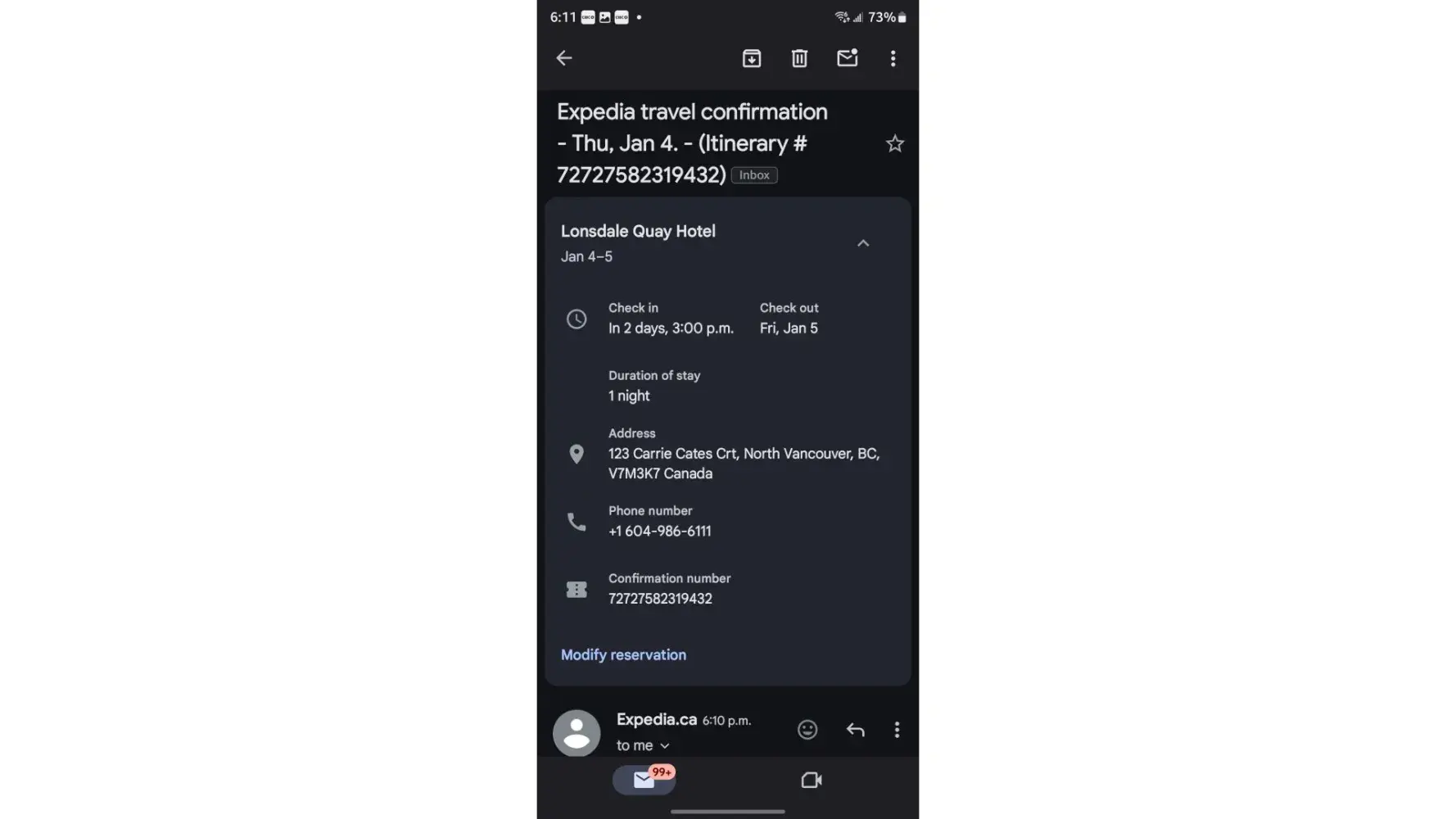This screenshot has width=1456, height=819.
Task: Collapse the Lonsdale Quay Hotel card
Action: 862,243
